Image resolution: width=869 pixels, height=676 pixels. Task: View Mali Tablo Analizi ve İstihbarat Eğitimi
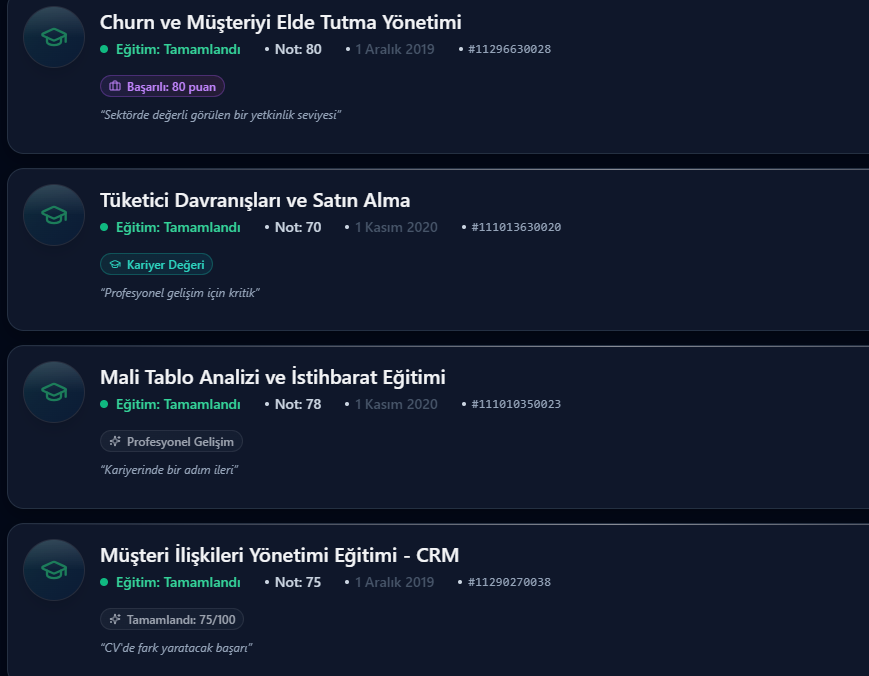coord(273,378)
